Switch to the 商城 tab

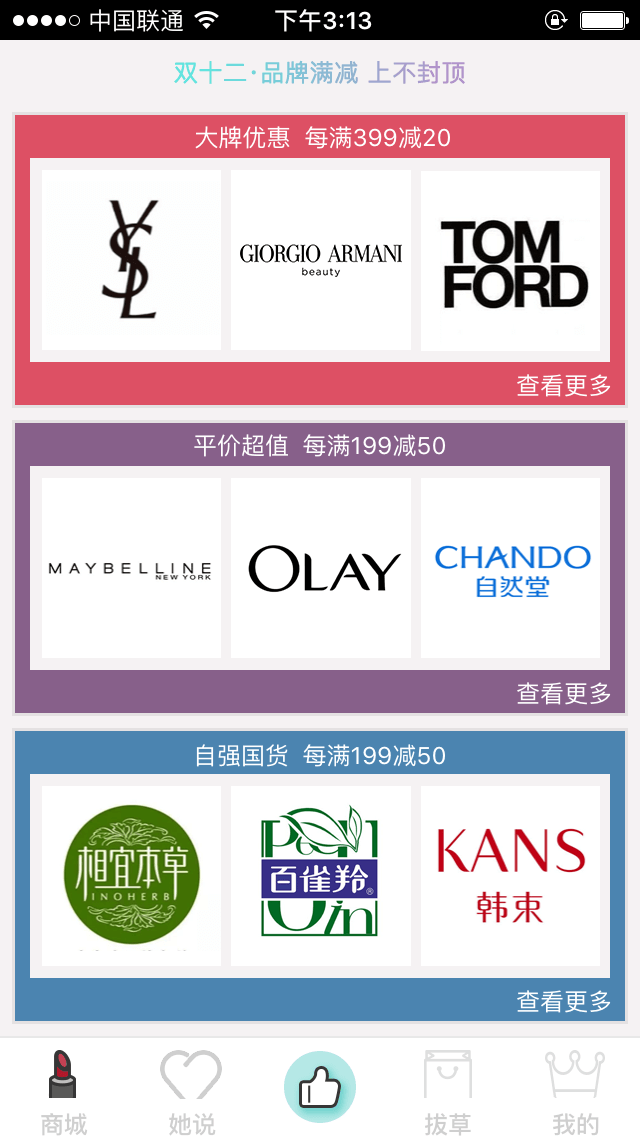(64, 1090)
